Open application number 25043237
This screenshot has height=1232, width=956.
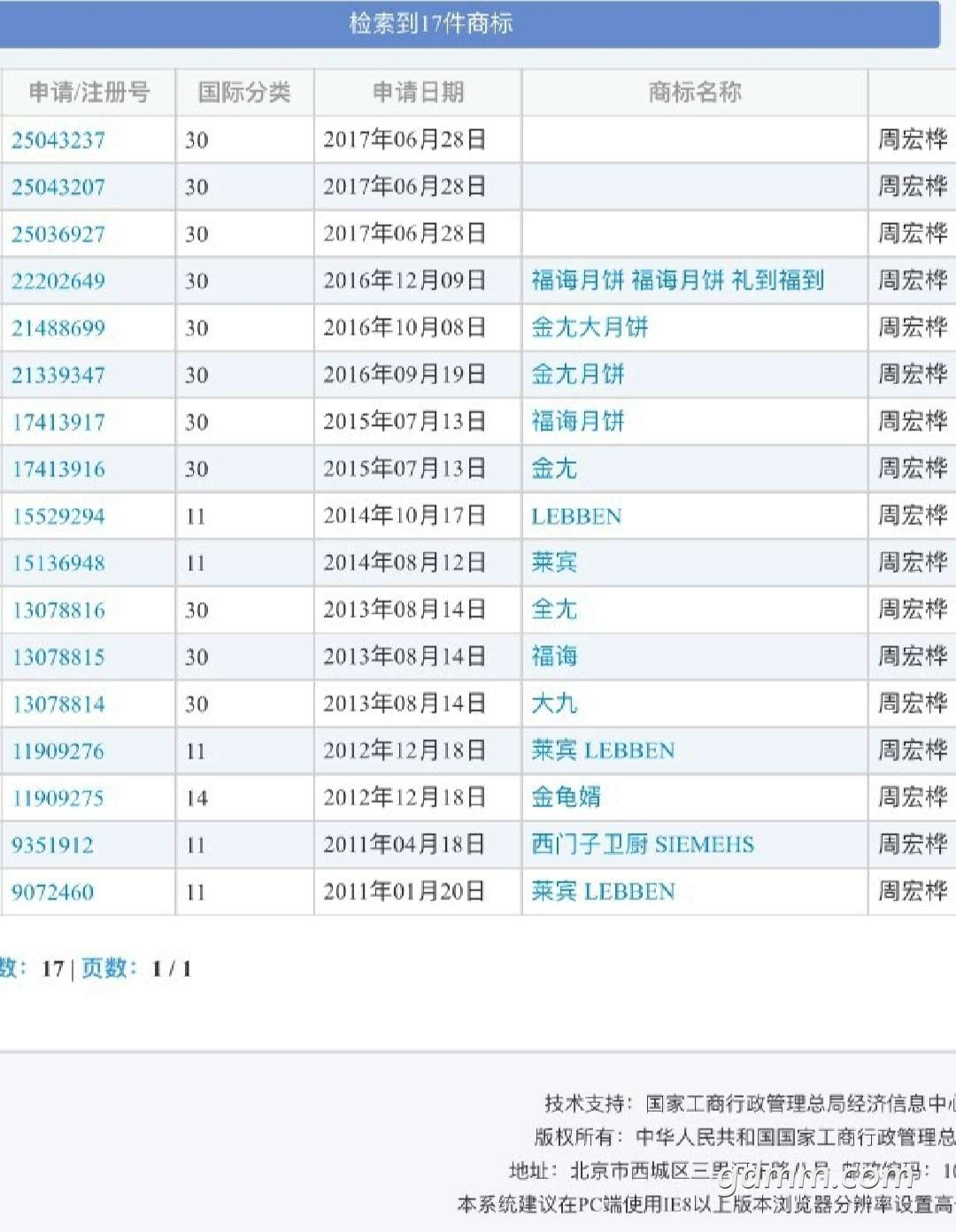58,140
